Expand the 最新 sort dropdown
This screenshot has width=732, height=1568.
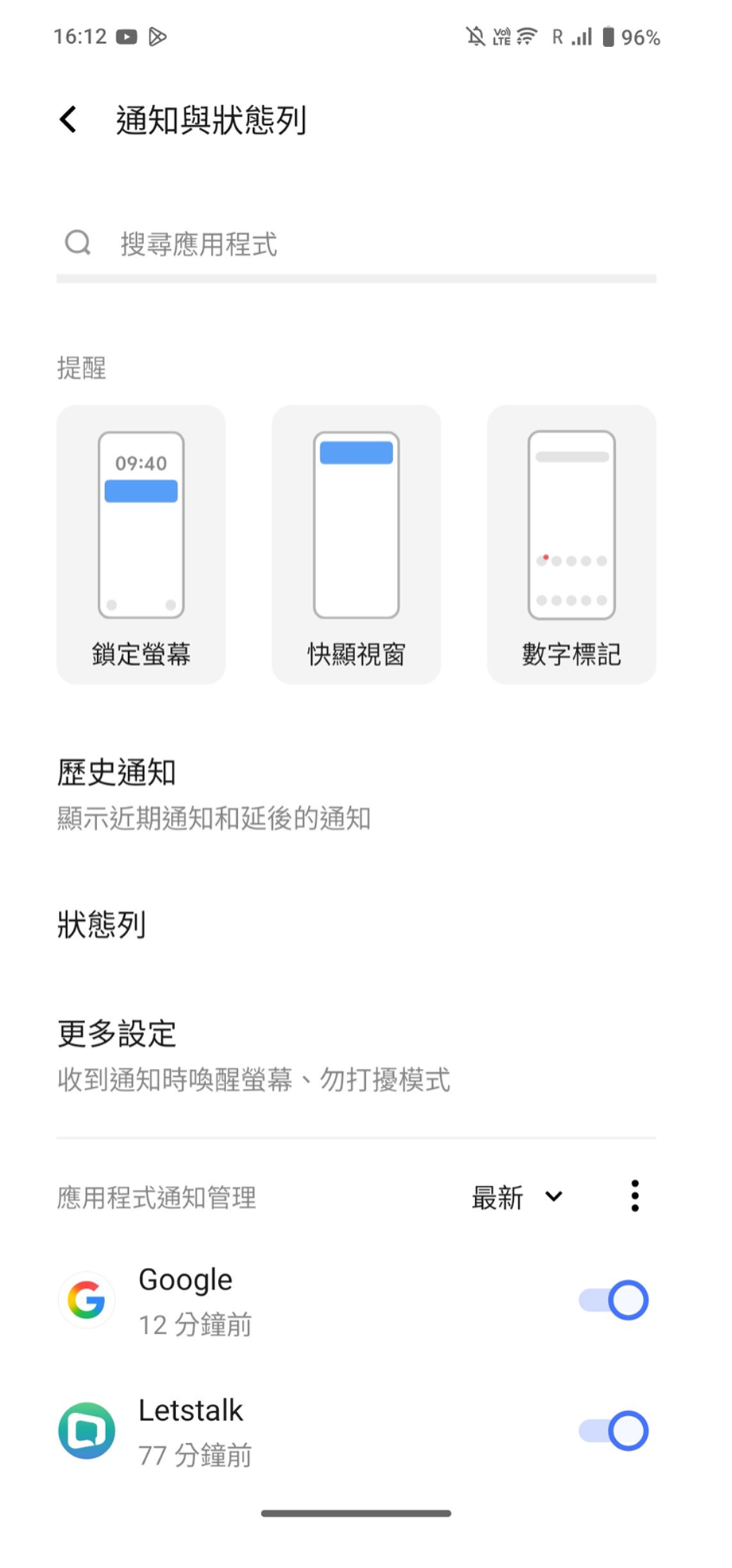517,1197
